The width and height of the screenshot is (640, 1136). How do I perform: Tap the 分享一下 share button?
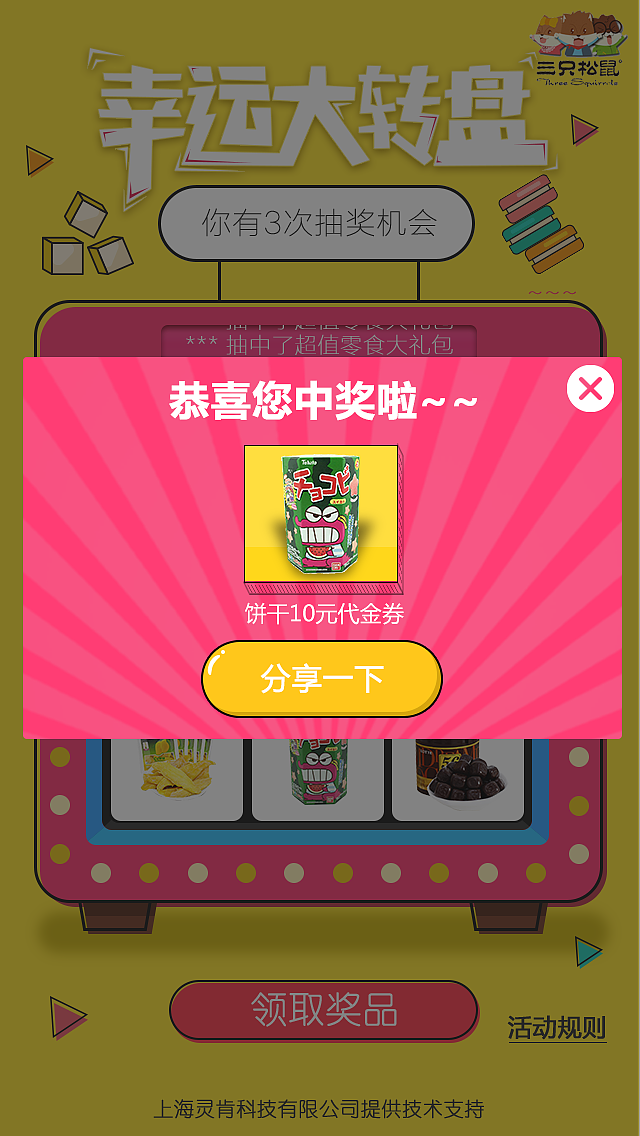tap(322, 679)
